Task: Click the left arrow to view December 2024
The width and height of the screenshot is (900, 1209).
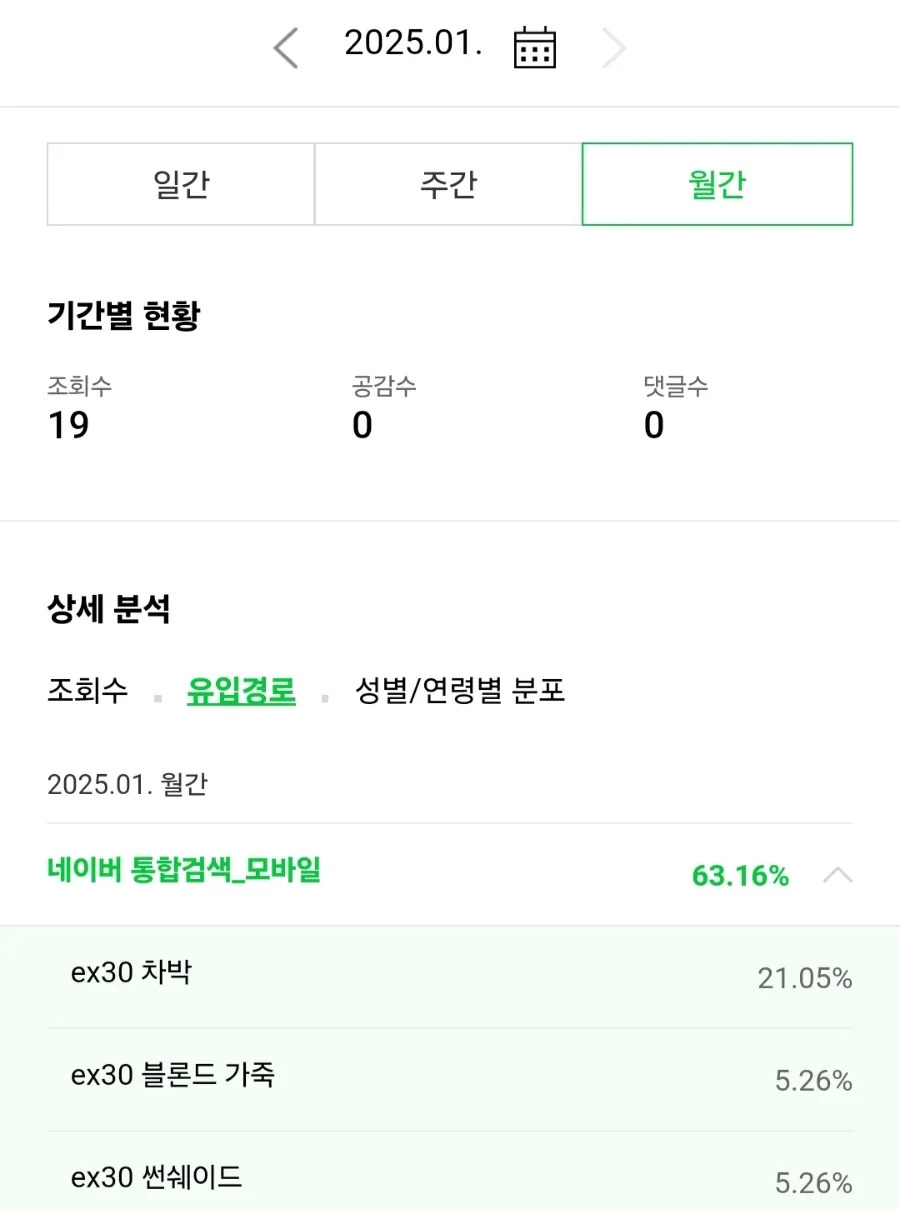Action: (286, 47)
